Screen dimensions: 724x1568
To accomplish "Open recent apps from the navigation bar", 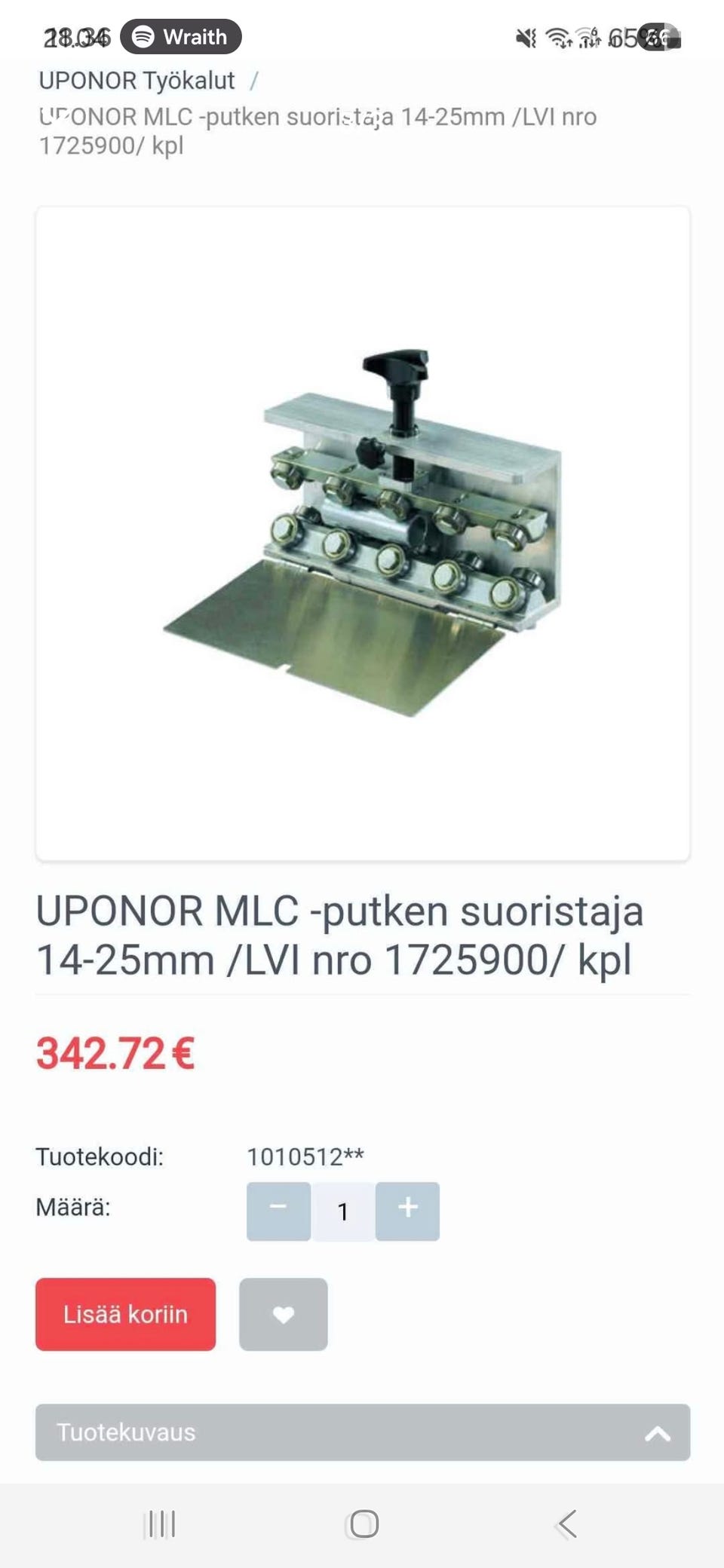I will [x=161, y=1524].
